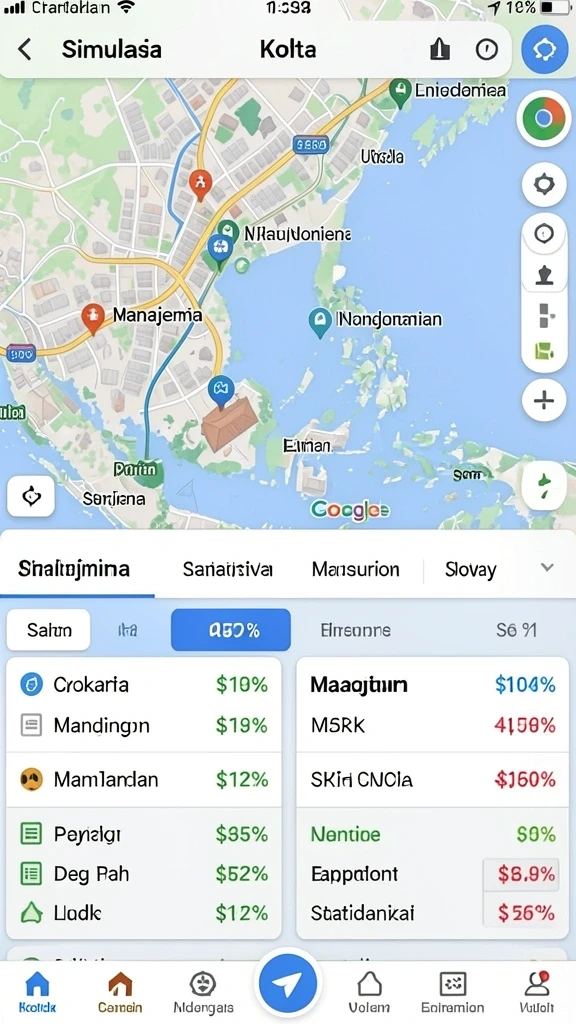Viewport: 576px width, 1024px height.
Task: Switch to the Mansurion tab
Action: tap(355, 569)
